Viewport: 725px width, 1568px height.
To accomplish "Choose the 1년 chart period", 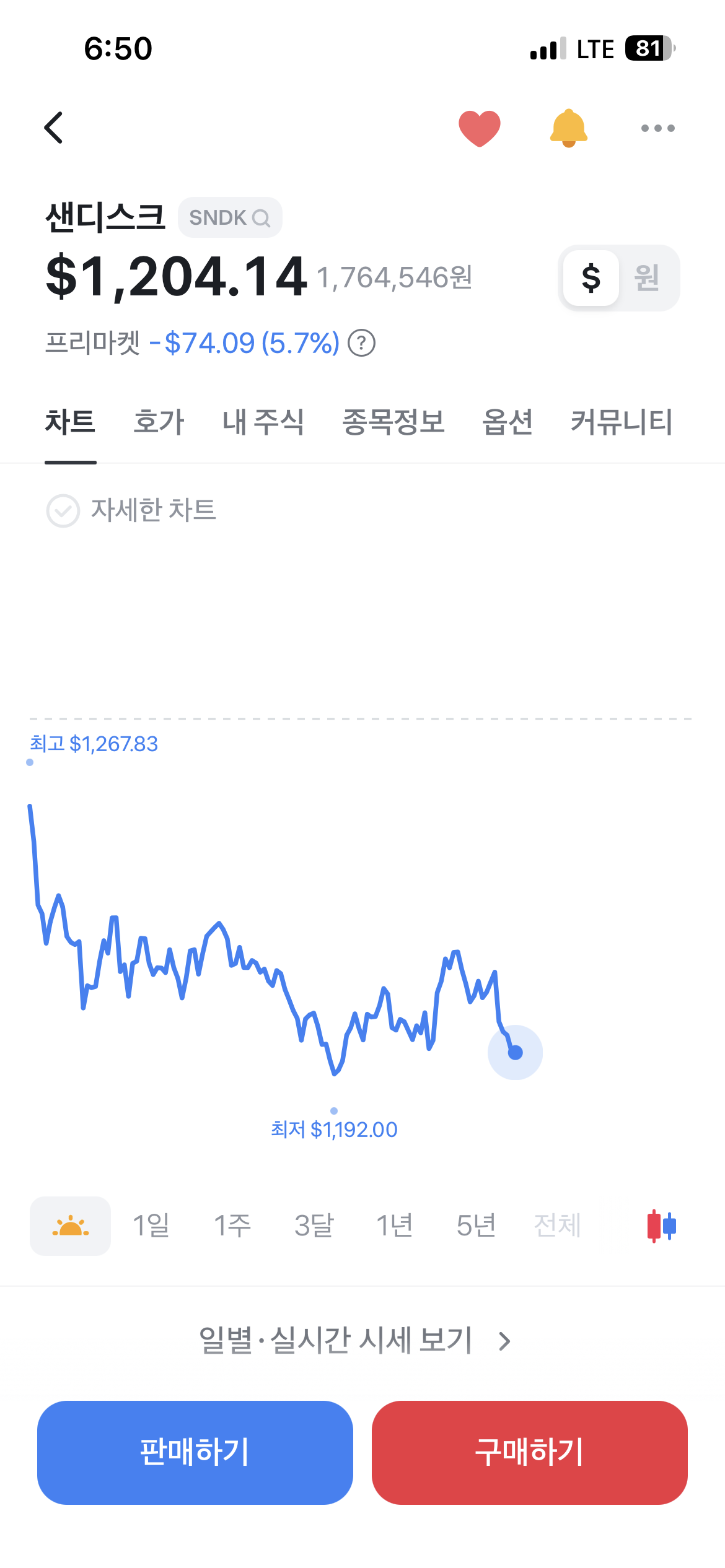I will click(395, 1226).
